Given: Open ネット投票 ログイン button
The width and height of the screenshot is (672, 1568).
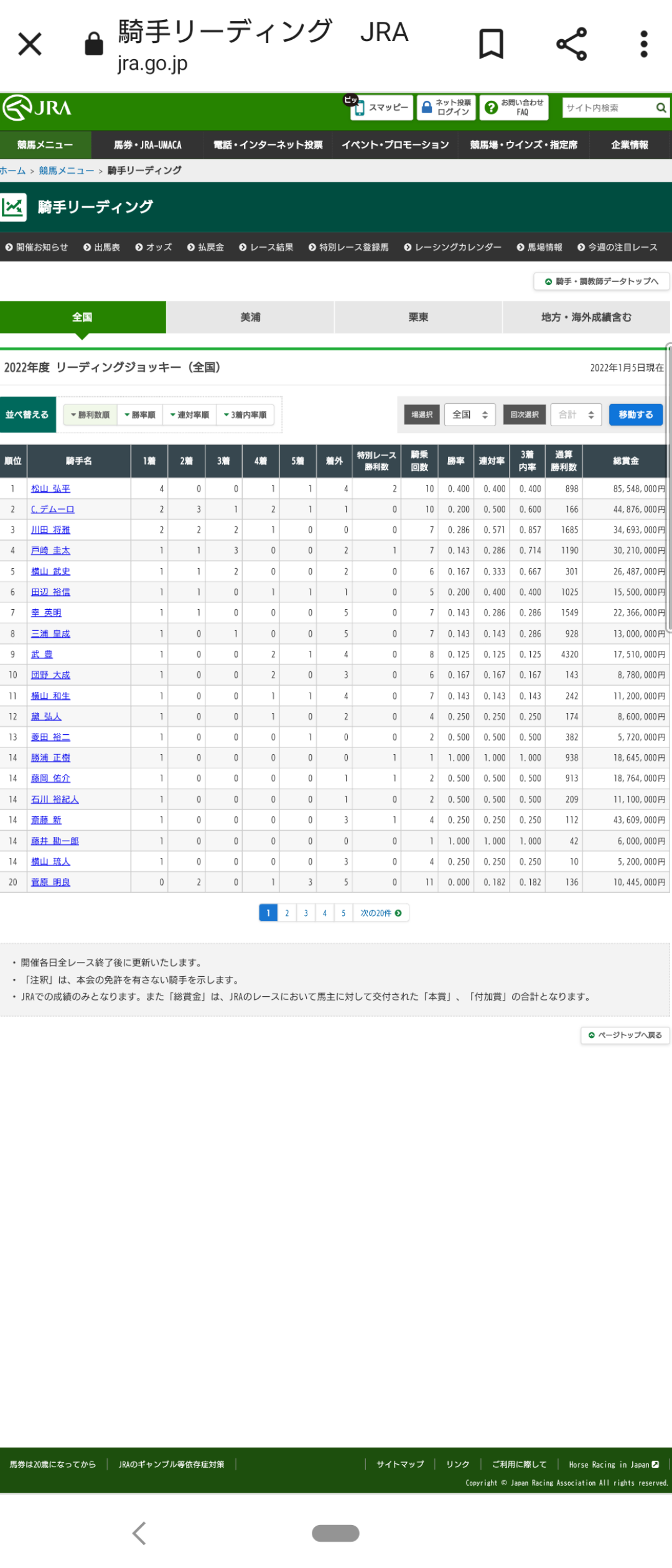Looking at the screenshot, I should click(446, 108).
